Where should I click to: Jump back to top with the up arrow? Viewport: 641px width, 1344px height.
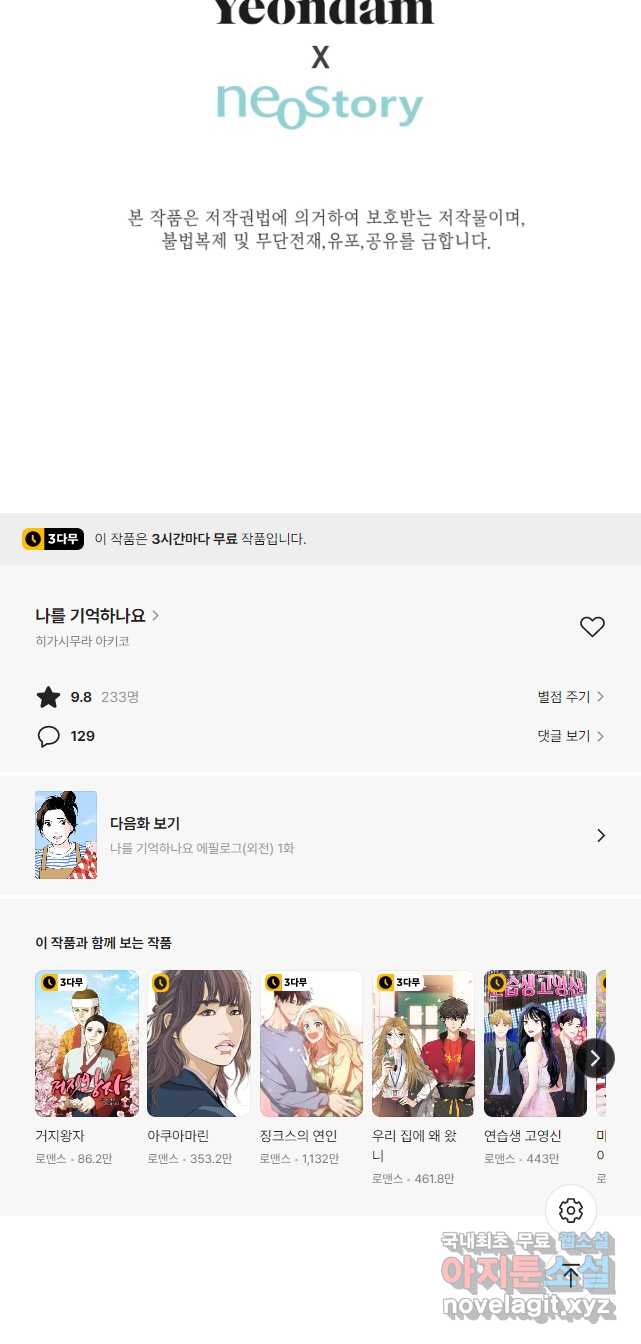click(571, 1275)
